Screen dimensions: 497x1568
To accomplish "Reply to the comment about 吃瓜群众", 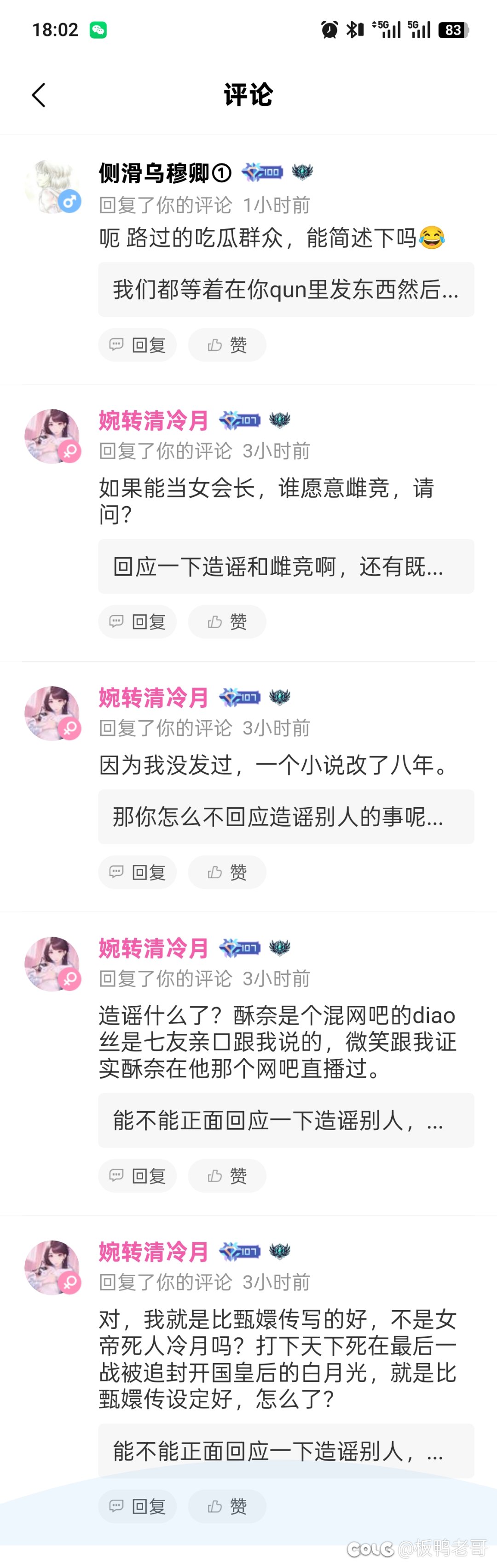I will point(138,345).
